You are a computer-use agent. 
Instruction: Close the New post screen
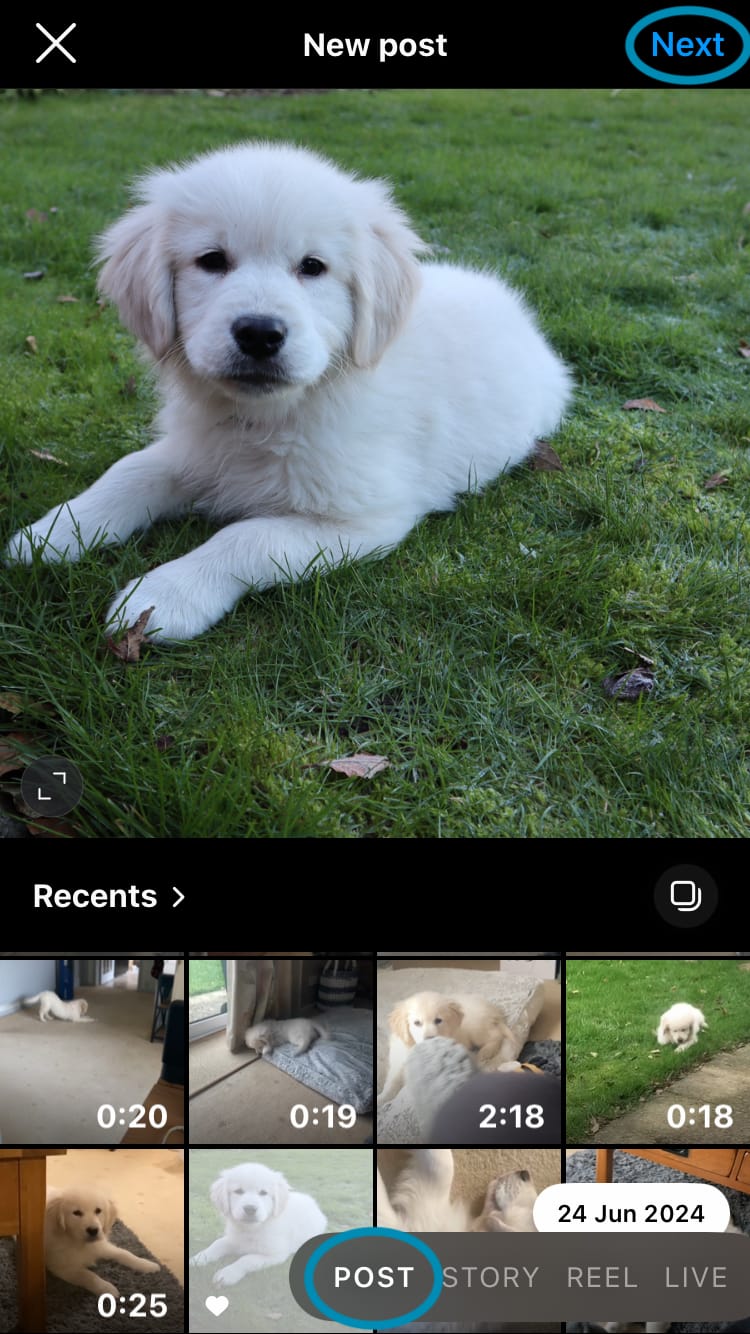[55, 44]
